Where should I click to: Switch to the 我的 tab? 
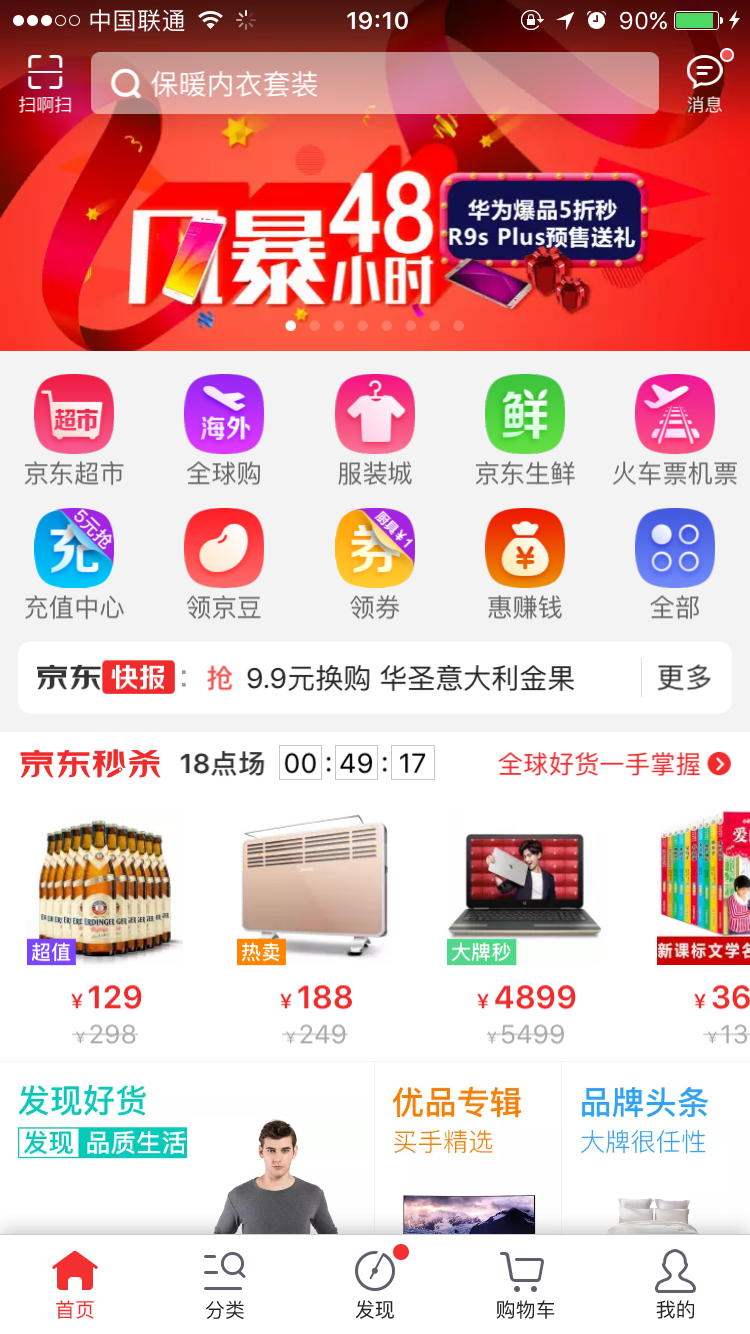[x=675, y=1285]
